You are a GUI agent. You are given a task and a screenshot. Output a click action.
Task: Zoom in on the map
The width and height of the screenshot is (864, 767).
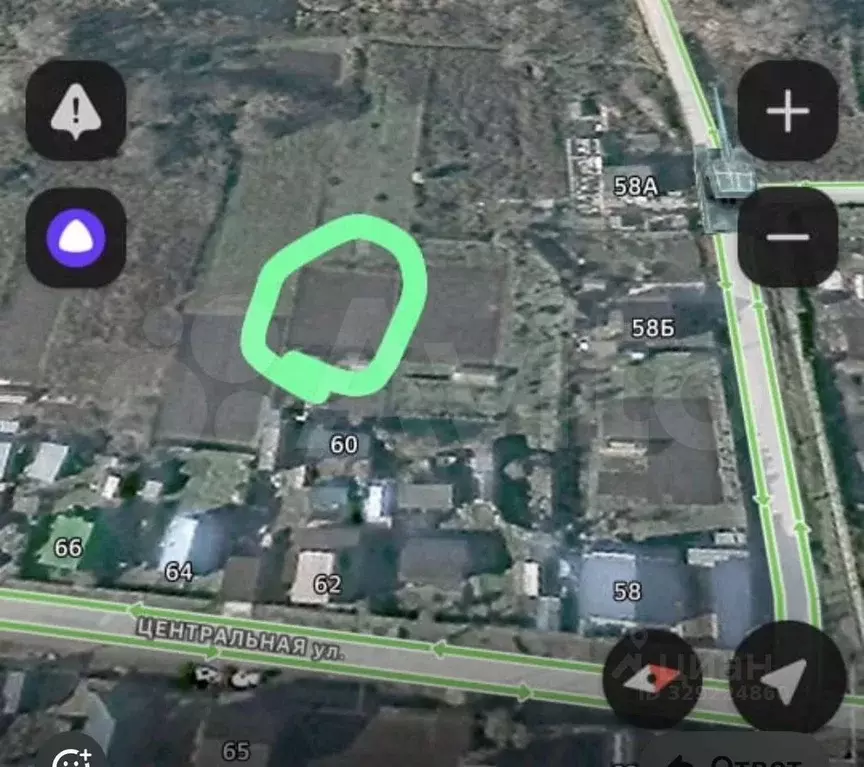pos(787,111)
